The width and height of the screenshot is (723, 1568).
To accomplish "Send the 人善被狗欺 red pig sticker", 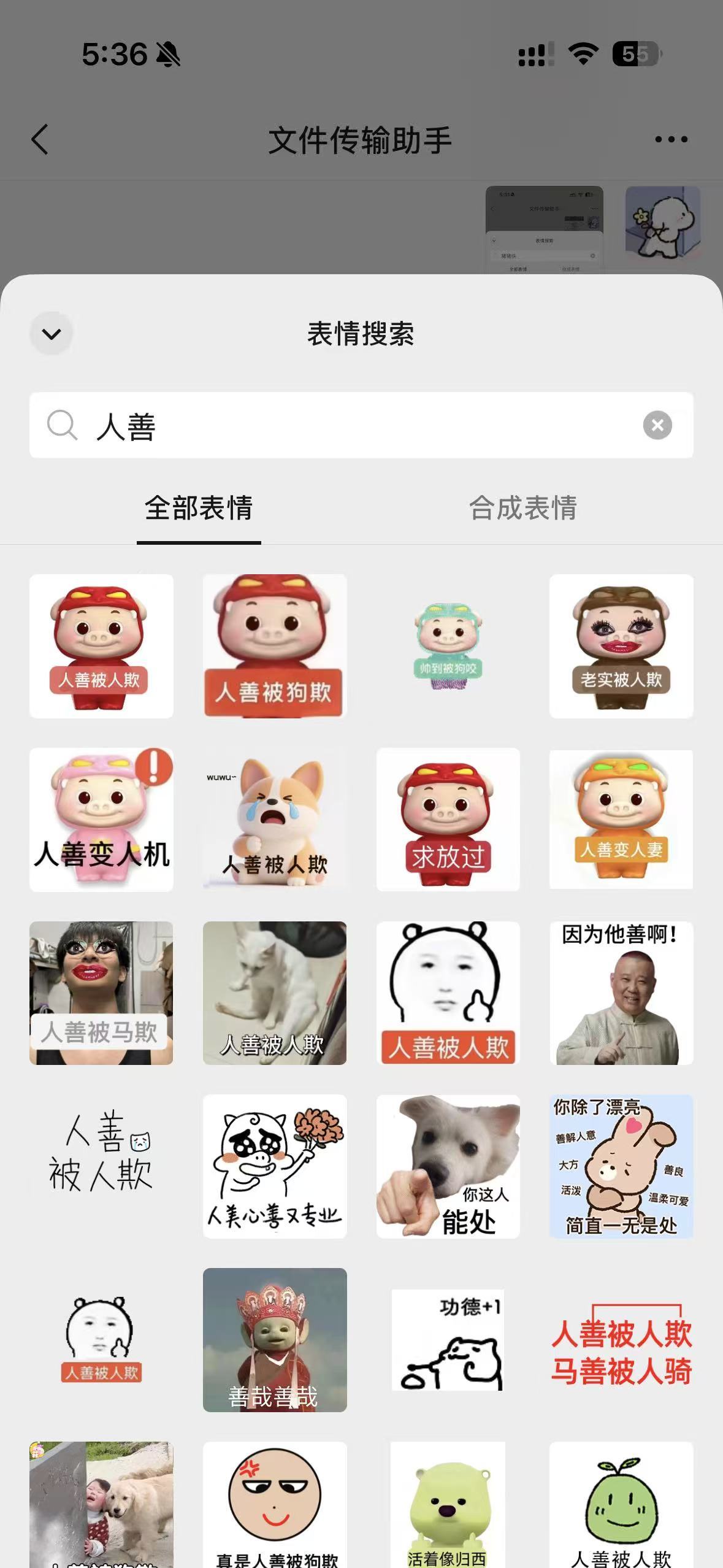I will pyautogui.click(x=275, y=646).
